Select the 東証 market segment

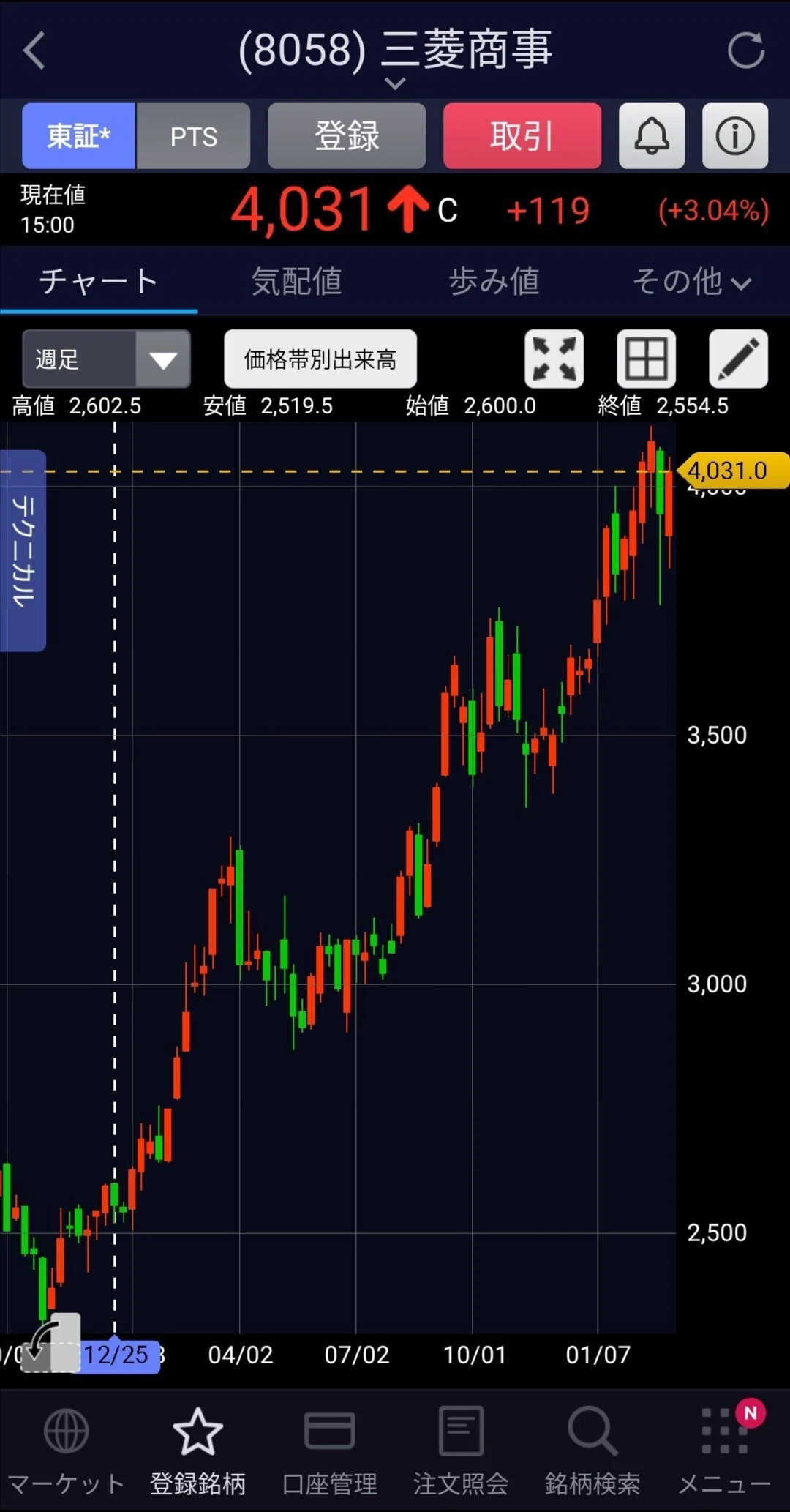tap(79, 136)
